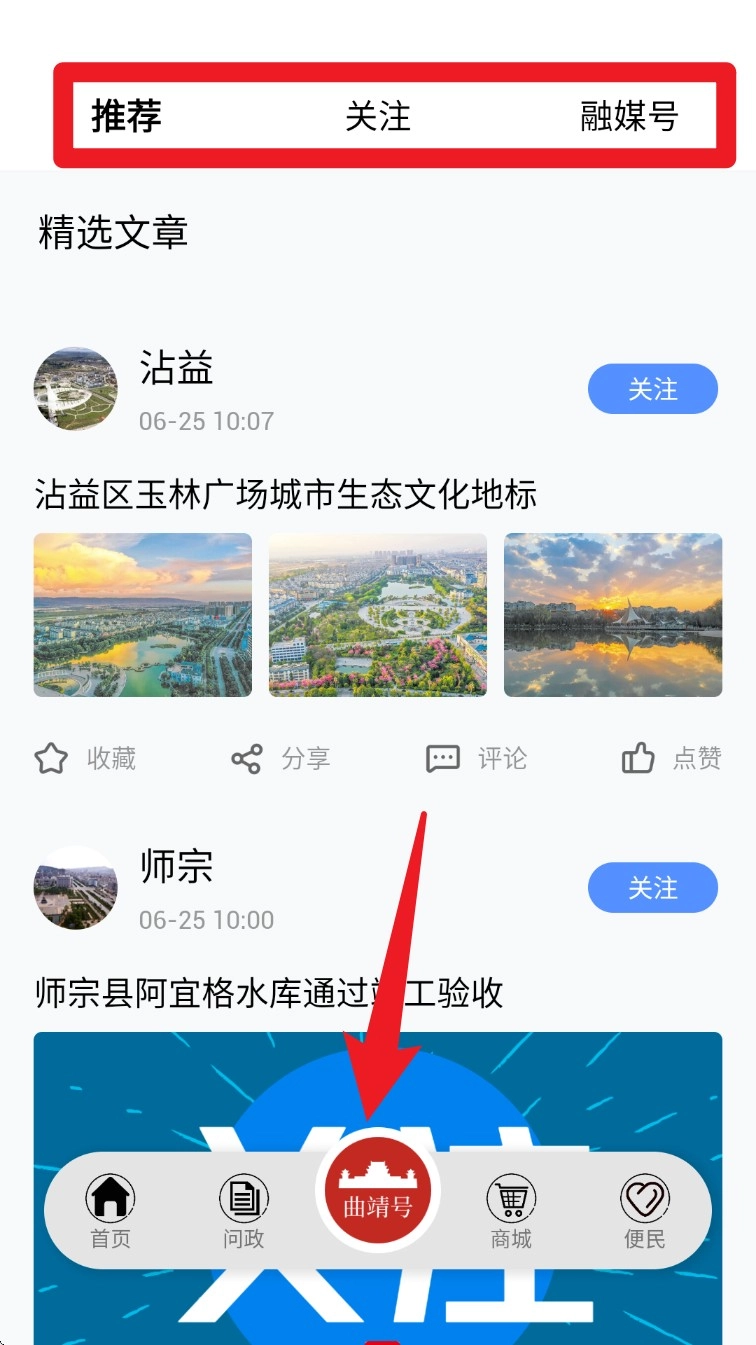The image size is (756, 1345).
Task: Switch to the 关注 top tab
Action: [378, 116]
